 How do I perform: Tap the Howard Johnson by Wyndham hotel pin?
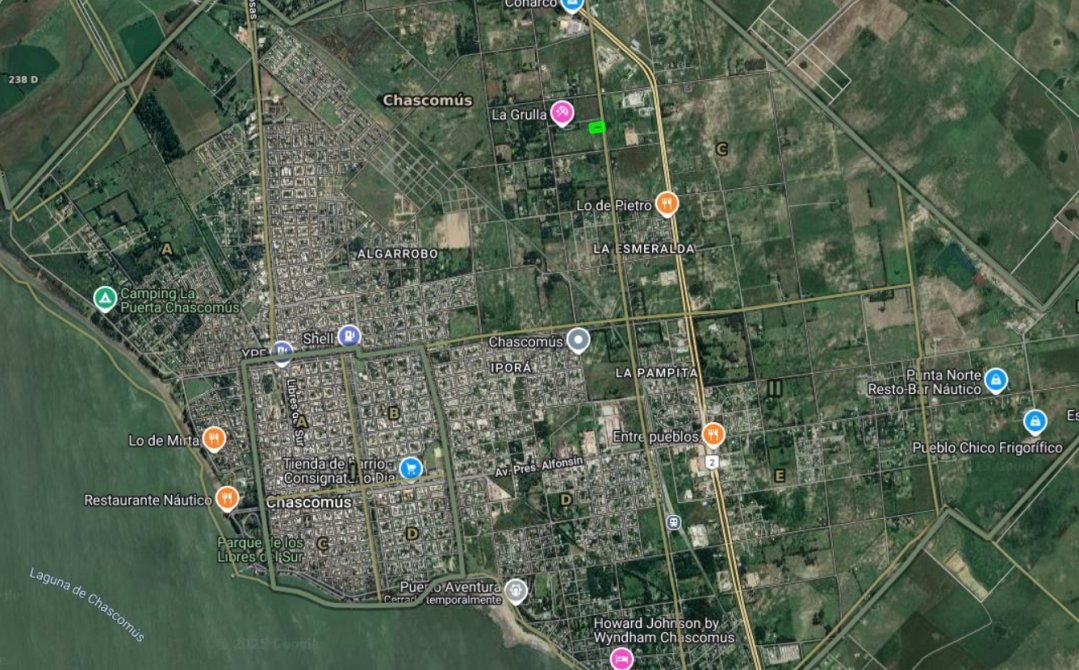click(x=621, y=659)
